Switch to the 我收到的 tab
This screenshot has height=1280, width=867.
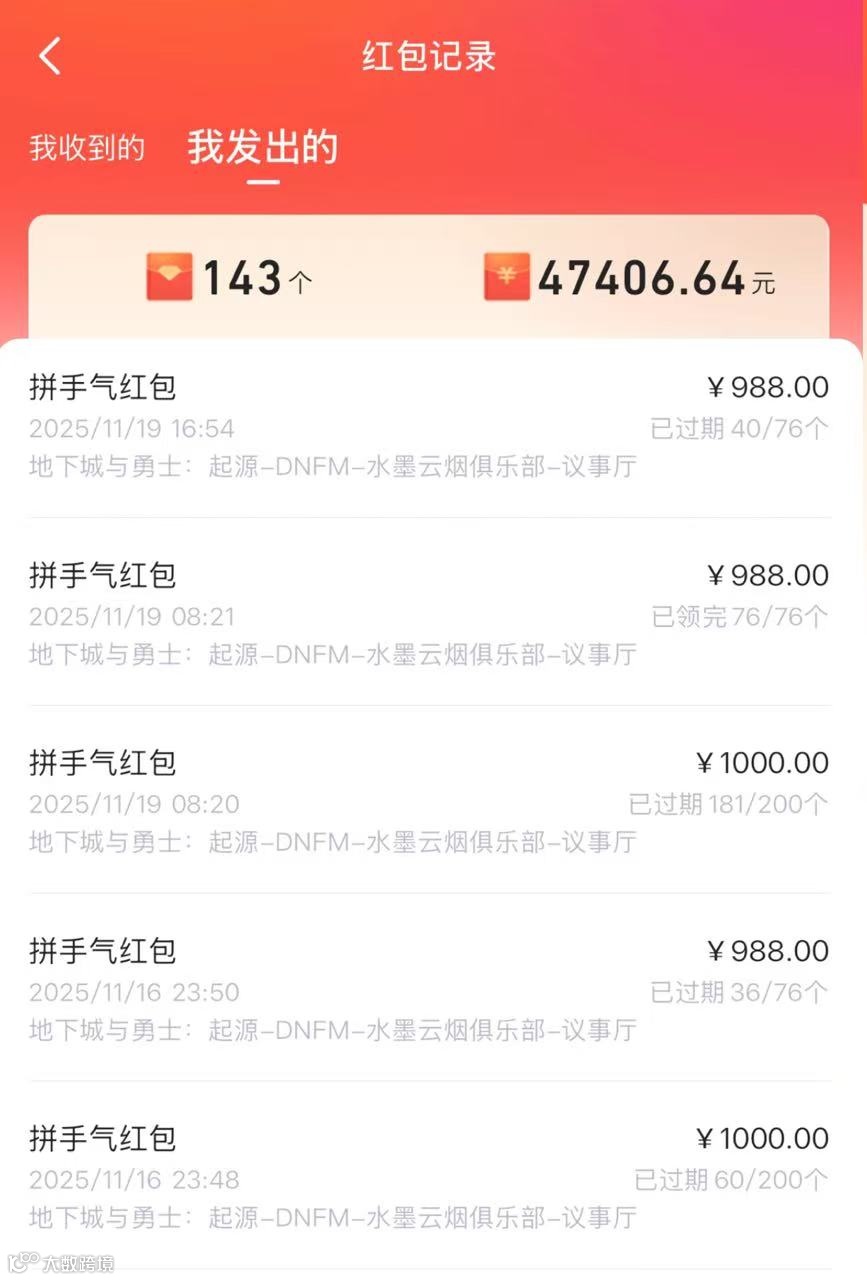click(87, 149)
